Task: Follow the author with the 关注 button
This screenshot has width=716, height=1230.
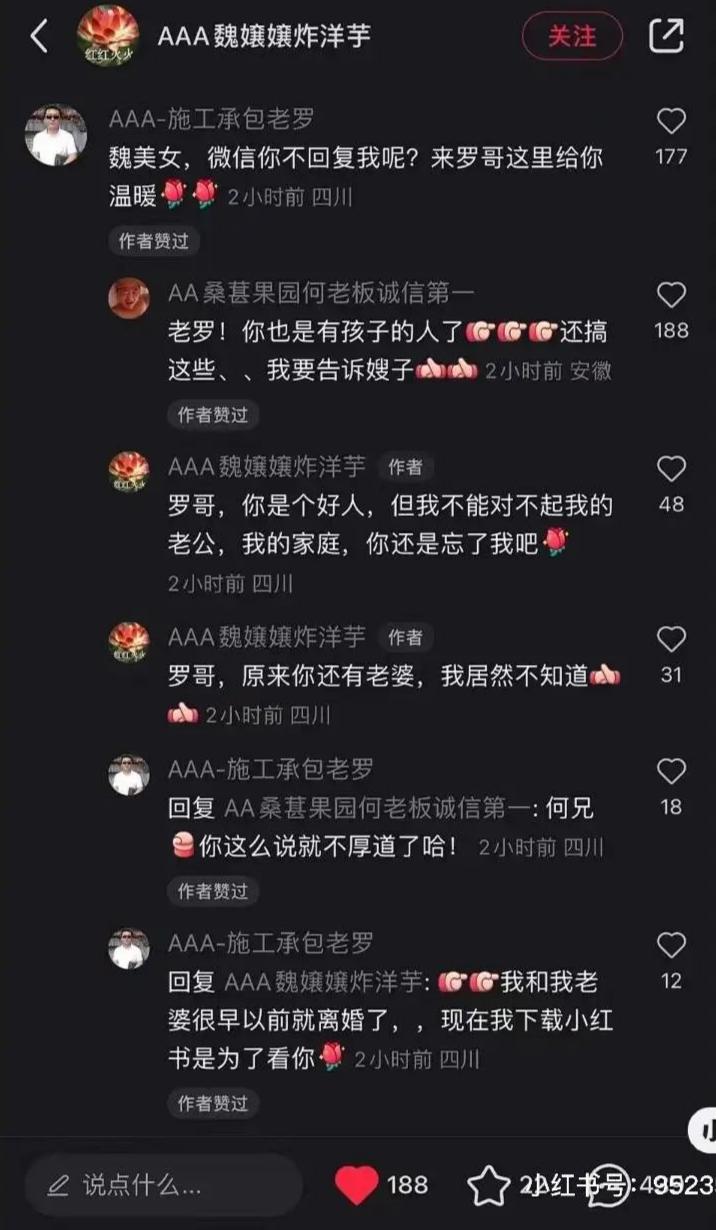Action: pos(572,37)
